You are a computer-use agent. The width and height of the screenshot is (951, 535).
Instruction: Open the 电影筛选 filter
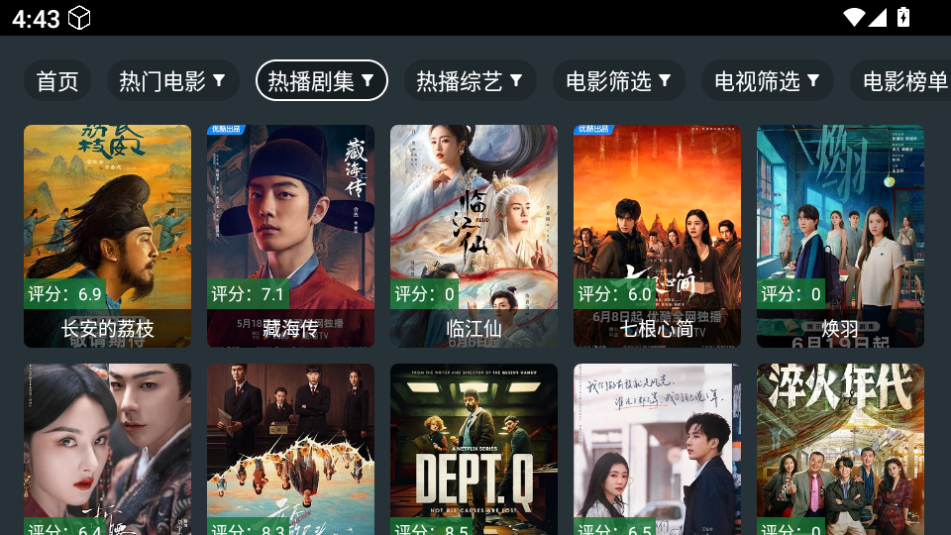pyautogui.click(x=618, y=81)
